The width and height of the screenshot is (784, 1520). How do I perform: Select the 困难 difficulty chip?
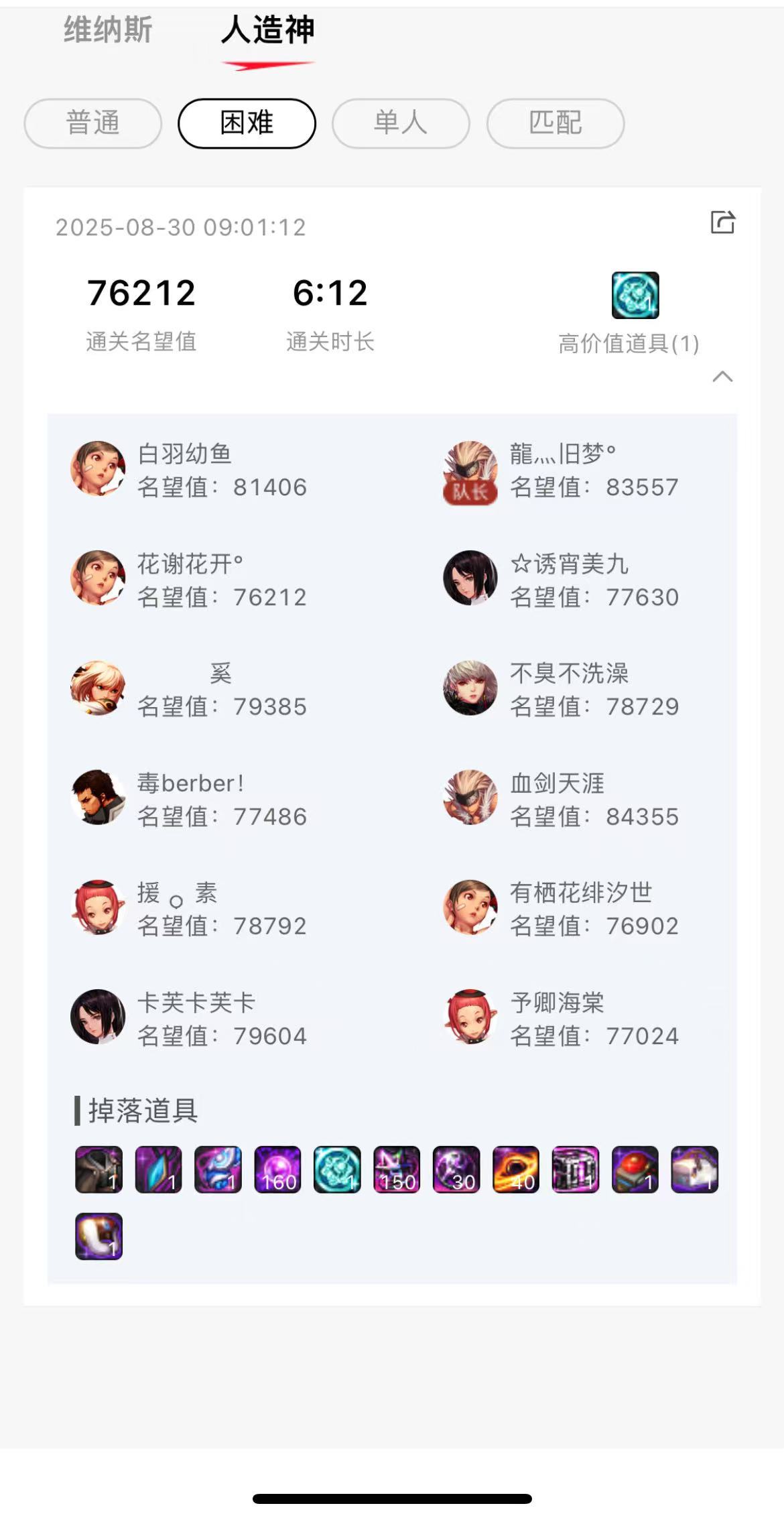247,123
